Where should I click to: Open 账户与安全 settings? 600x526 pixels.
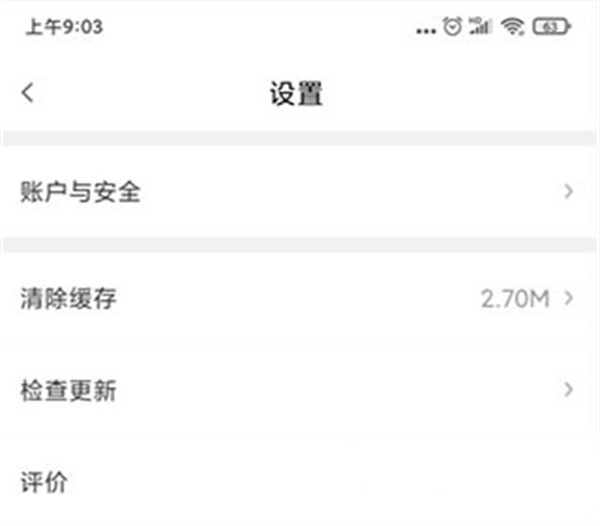pos(300,192)
